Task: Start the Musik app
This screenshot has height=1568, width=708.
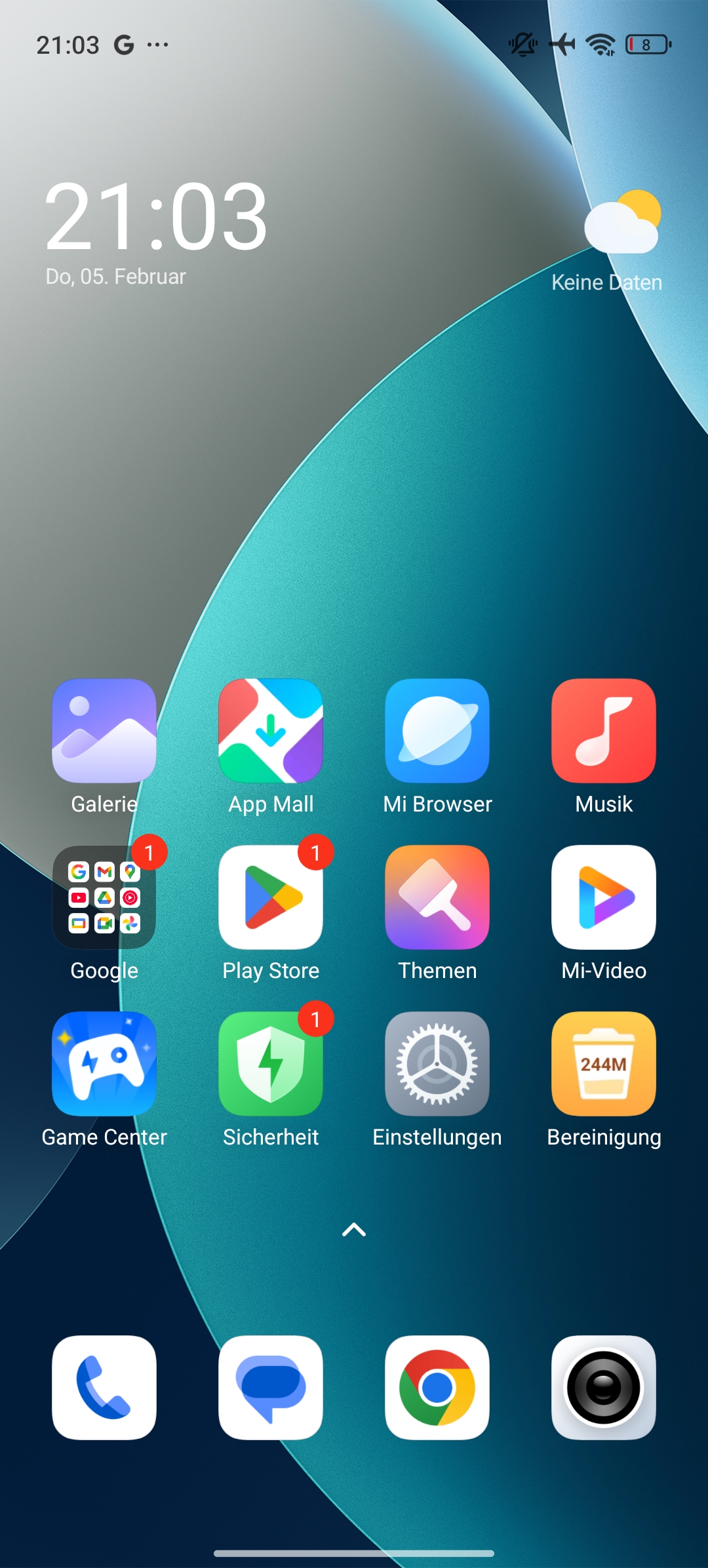Action: click(x=604, y=731)
